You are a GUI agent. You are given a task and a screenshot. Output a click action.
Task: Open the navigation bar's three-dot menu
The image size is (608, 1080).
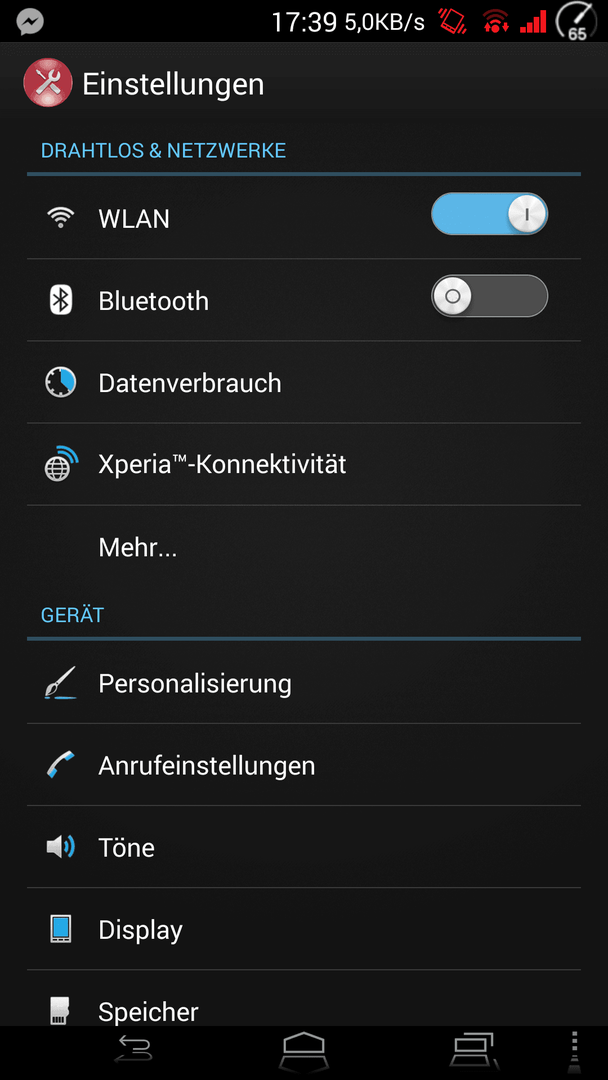[573, 1052]
